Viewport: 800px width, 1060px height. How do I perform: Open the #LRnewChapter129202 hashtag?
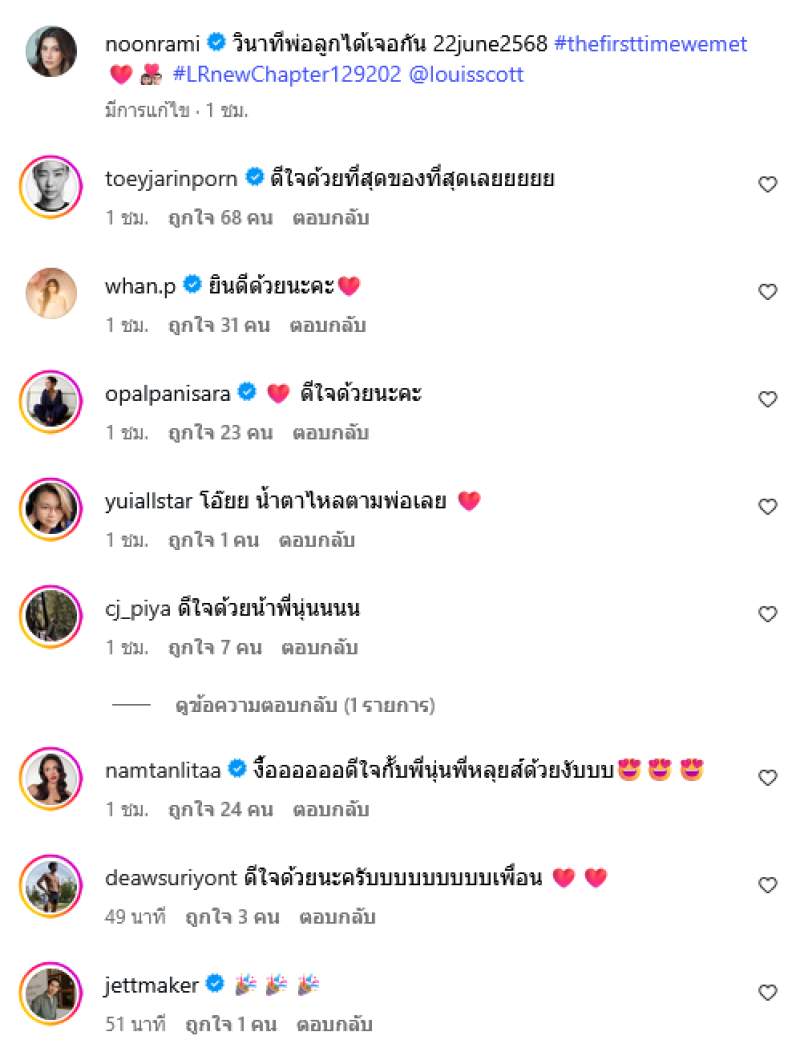(x=285, y=74)
